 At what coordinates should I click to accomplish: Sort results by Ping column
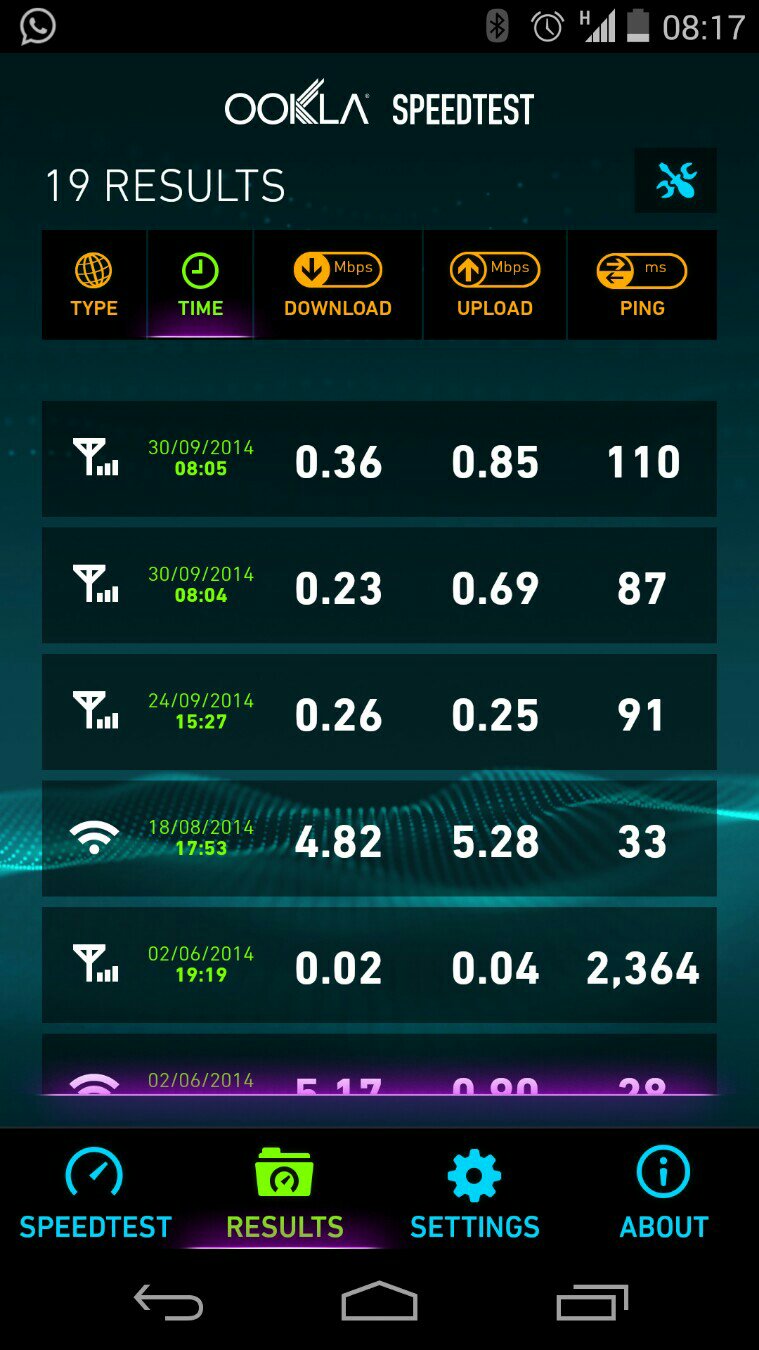[x=642, y=285]
